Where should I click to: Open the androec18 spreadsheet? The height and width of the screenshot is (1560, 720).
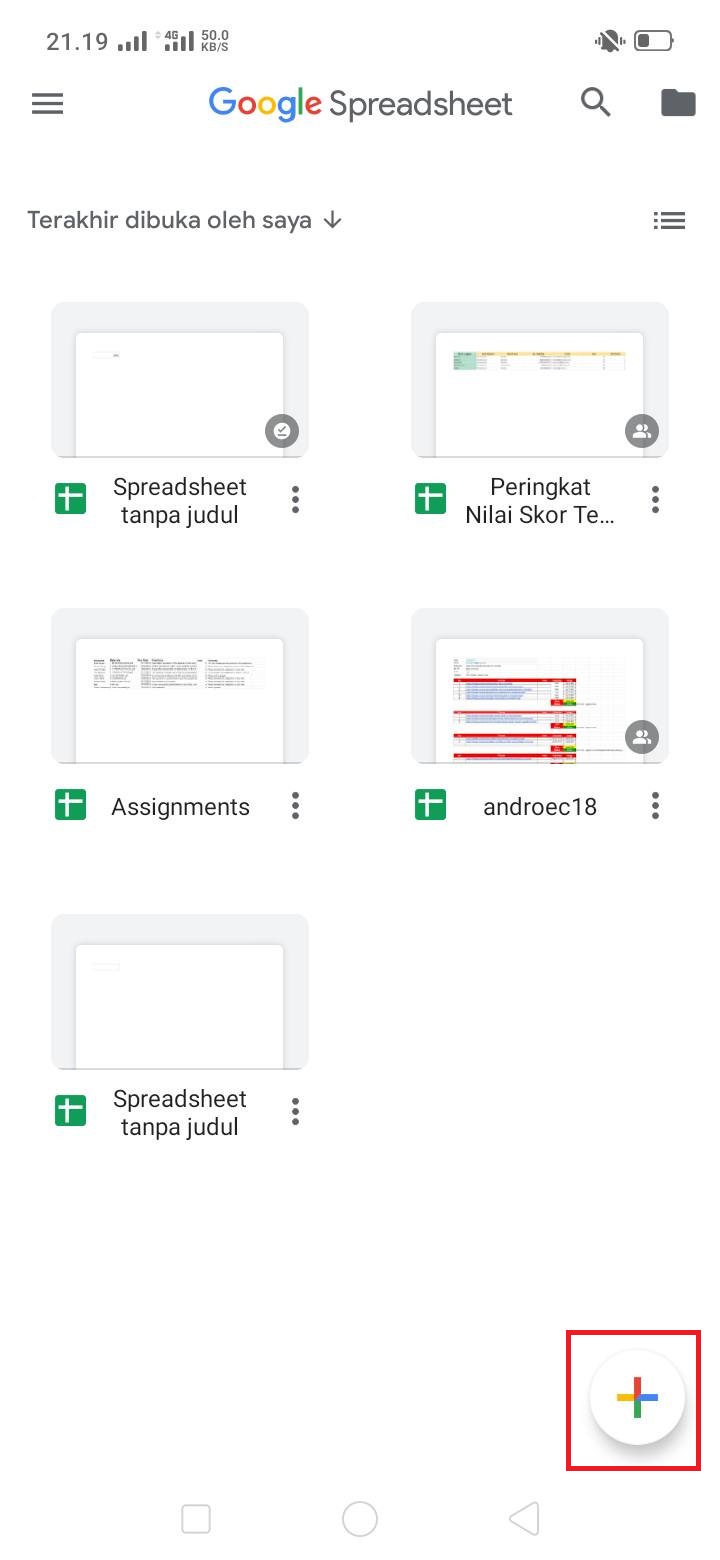[540, 686]
